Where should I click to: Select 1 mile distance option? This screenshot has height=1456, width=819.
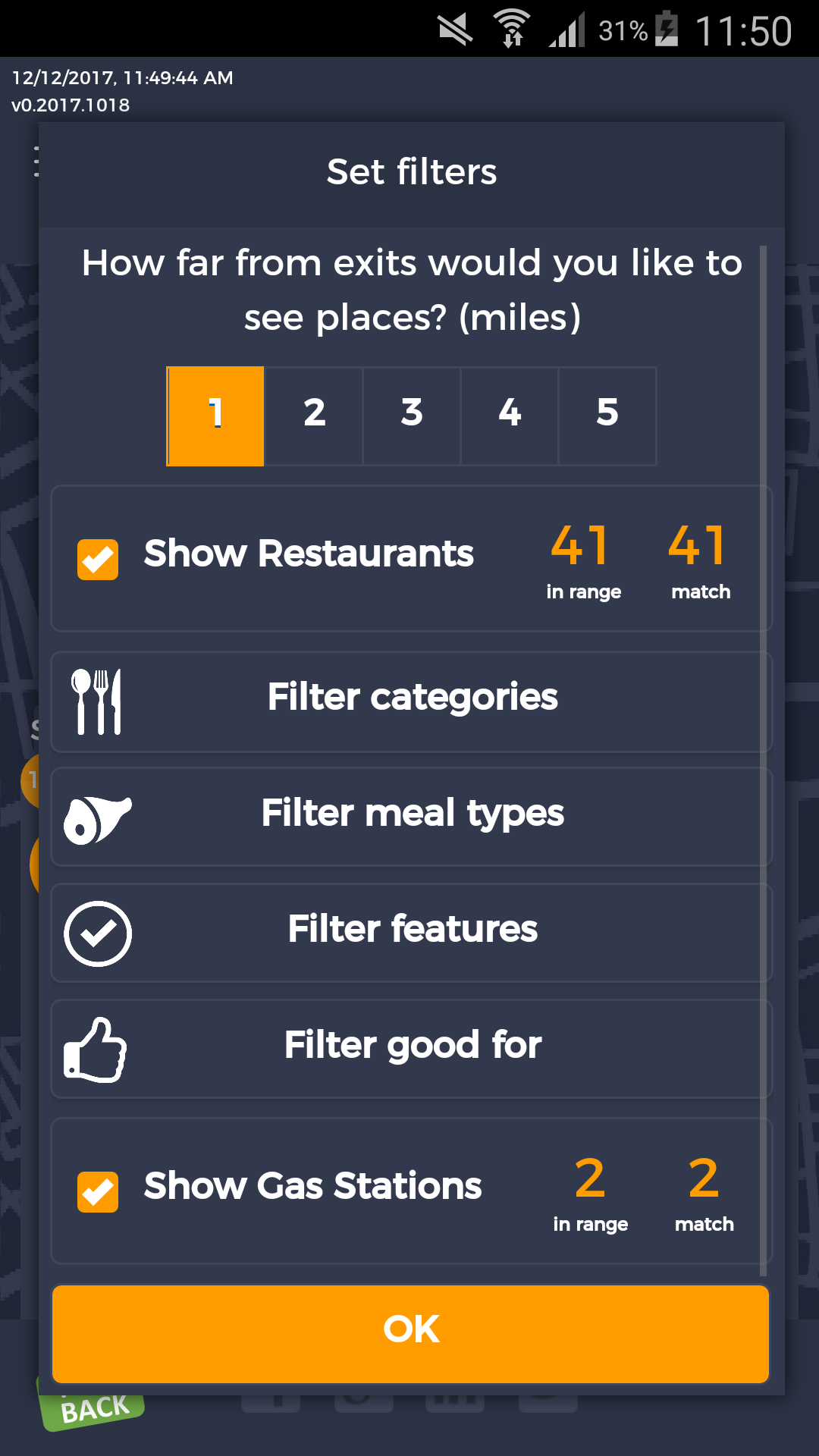[215, 416]
